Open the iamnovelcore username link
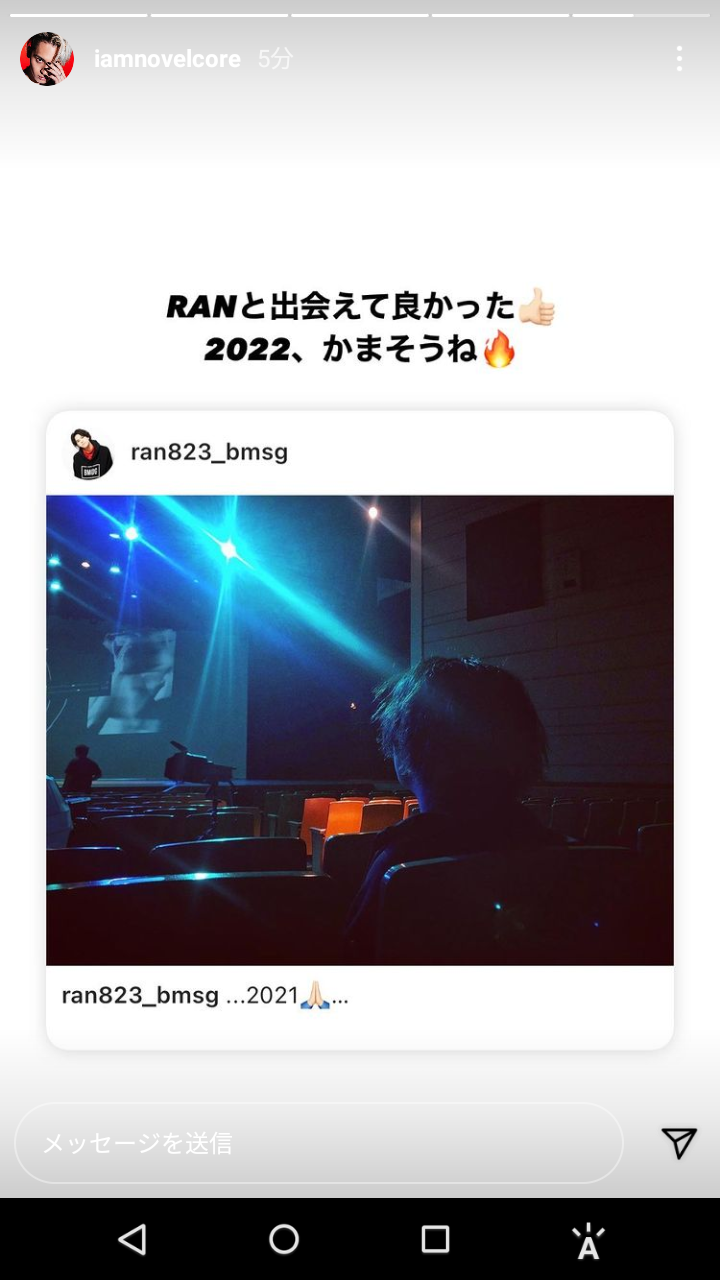The image size is (720, 1280). tap(167, 59)
